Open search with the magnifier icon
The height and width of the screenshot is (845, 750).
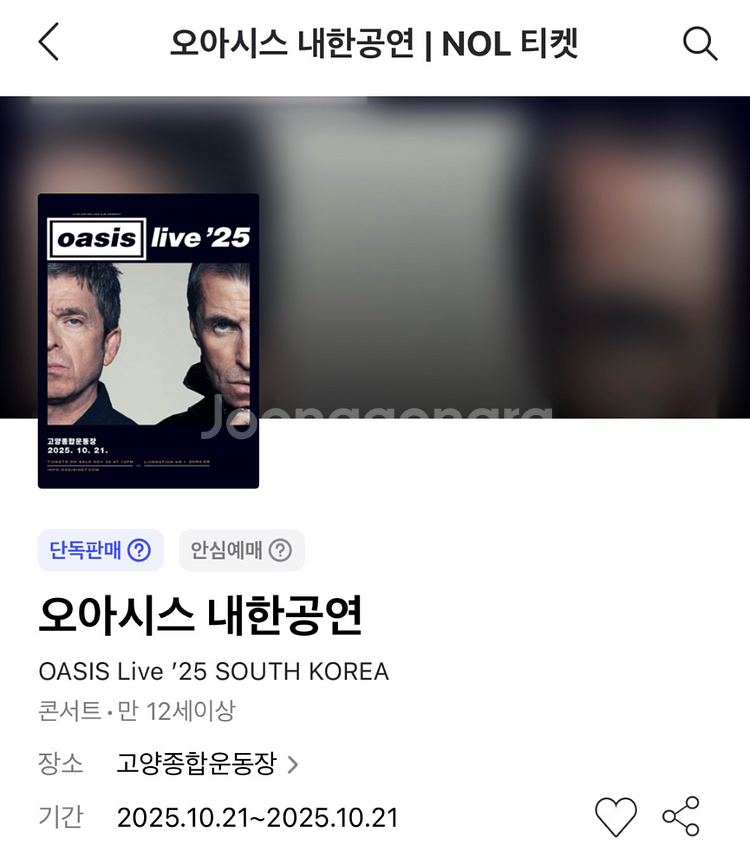click(x=700, y=43)
